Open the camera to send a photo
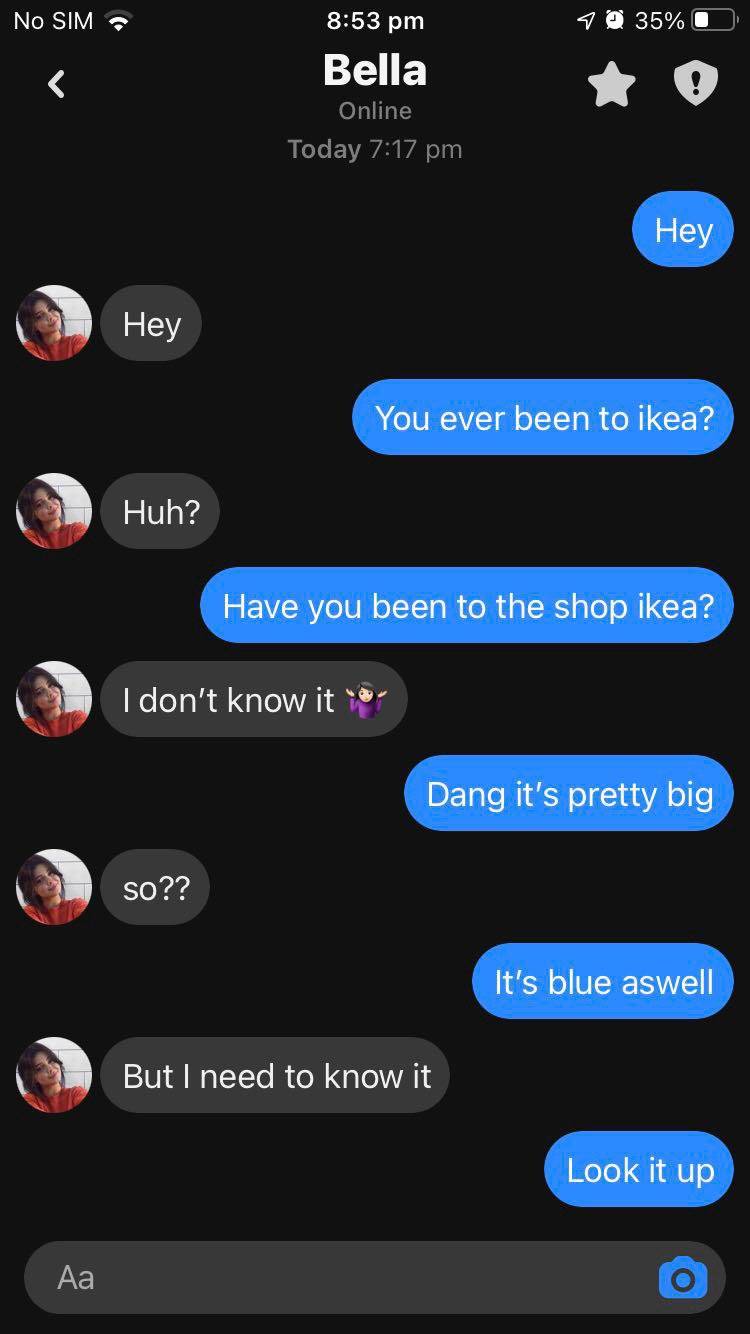This screenshot has width=750, height=1334. pos(683,1278)
